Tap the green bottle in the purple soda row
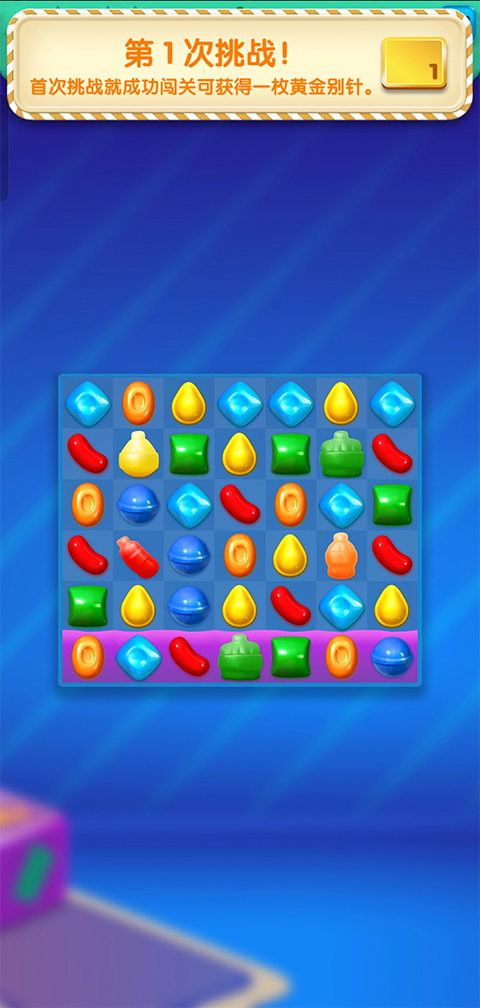480x1008 pixels. point(239,656)
